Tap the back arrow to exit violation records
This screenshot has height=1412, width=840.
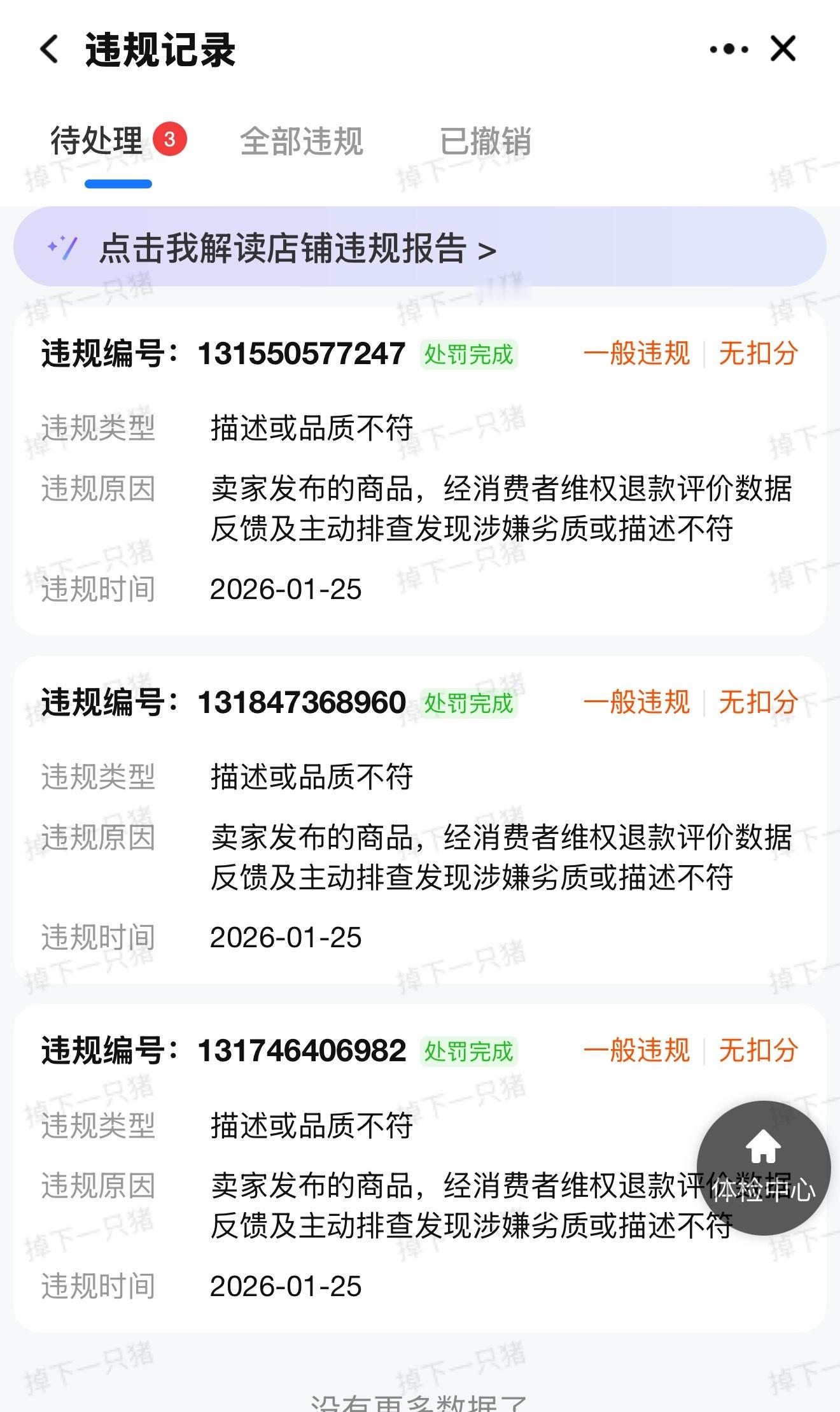pos(48,48)
